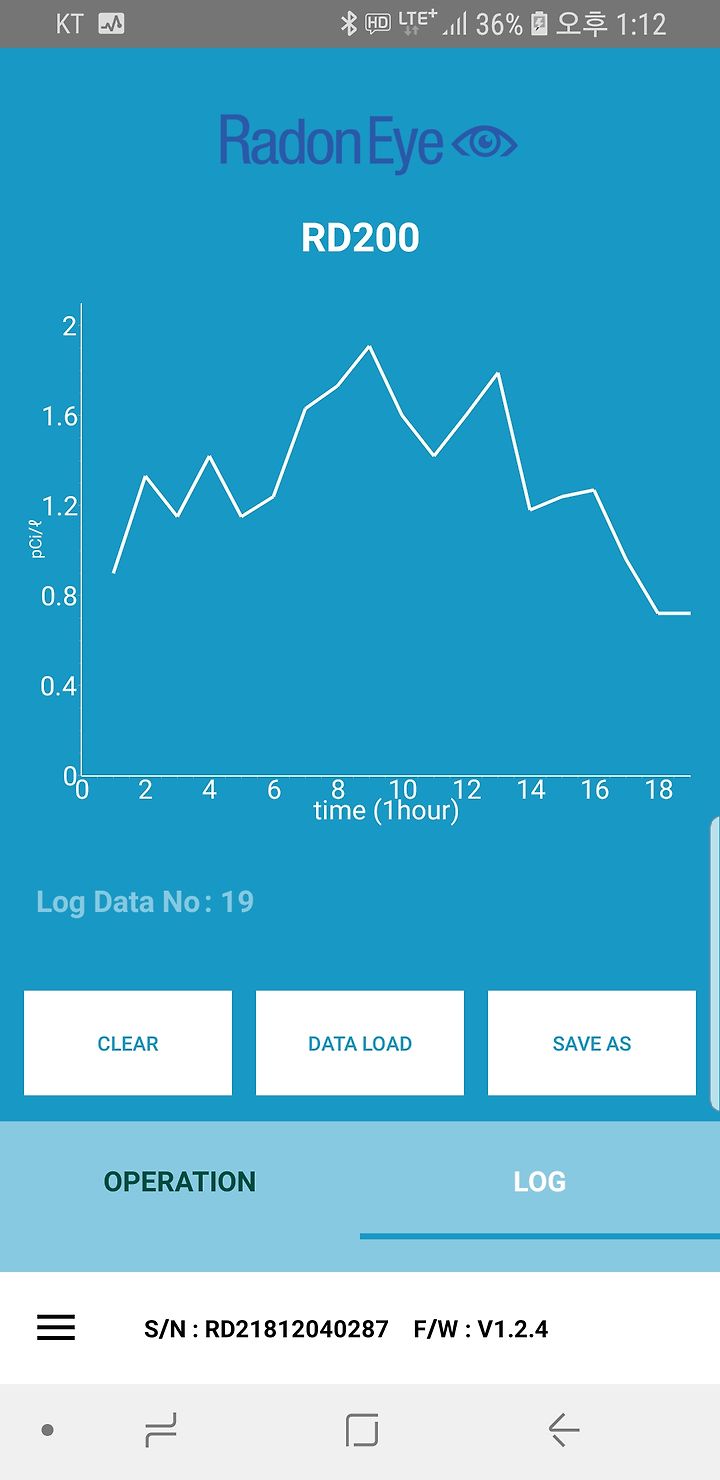Image resolution: width=720 pixels, height=1480 pixels.
Task: Save log with SAVE AS
Action: 592,1043
